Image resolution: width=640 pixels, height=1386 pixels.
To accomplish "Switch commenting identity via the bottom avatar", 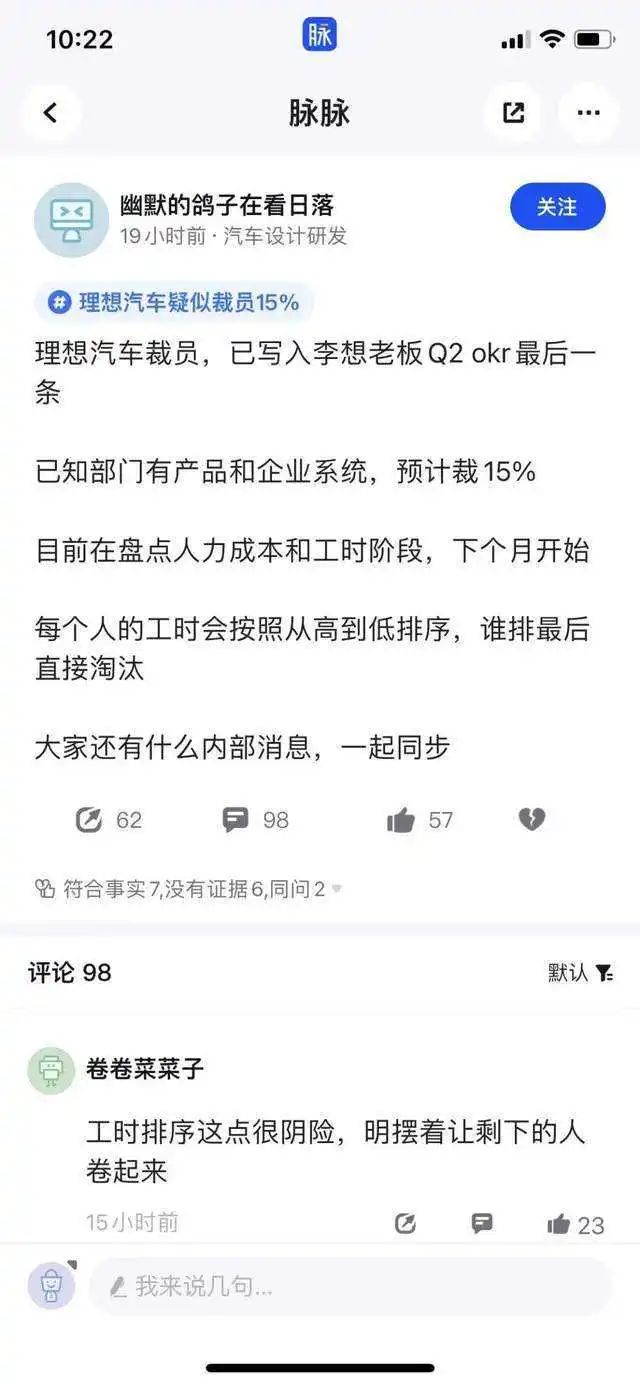I will click(51, 1285).
